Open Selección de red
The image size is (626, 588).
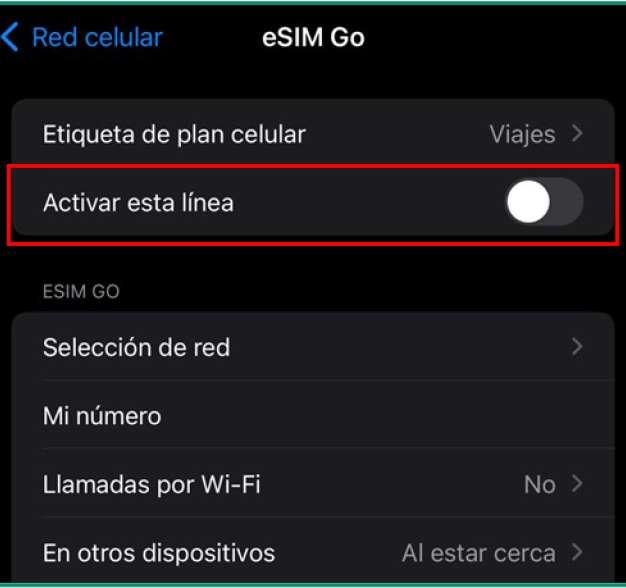pos(312,347)
